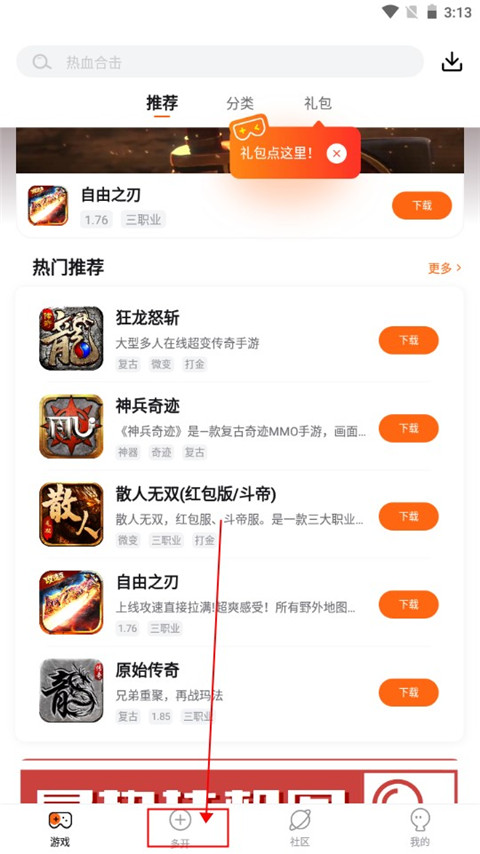The image size is (480, 854).
Task: Open the 原始传奇 game details
Action: click(x=148, y=670)
